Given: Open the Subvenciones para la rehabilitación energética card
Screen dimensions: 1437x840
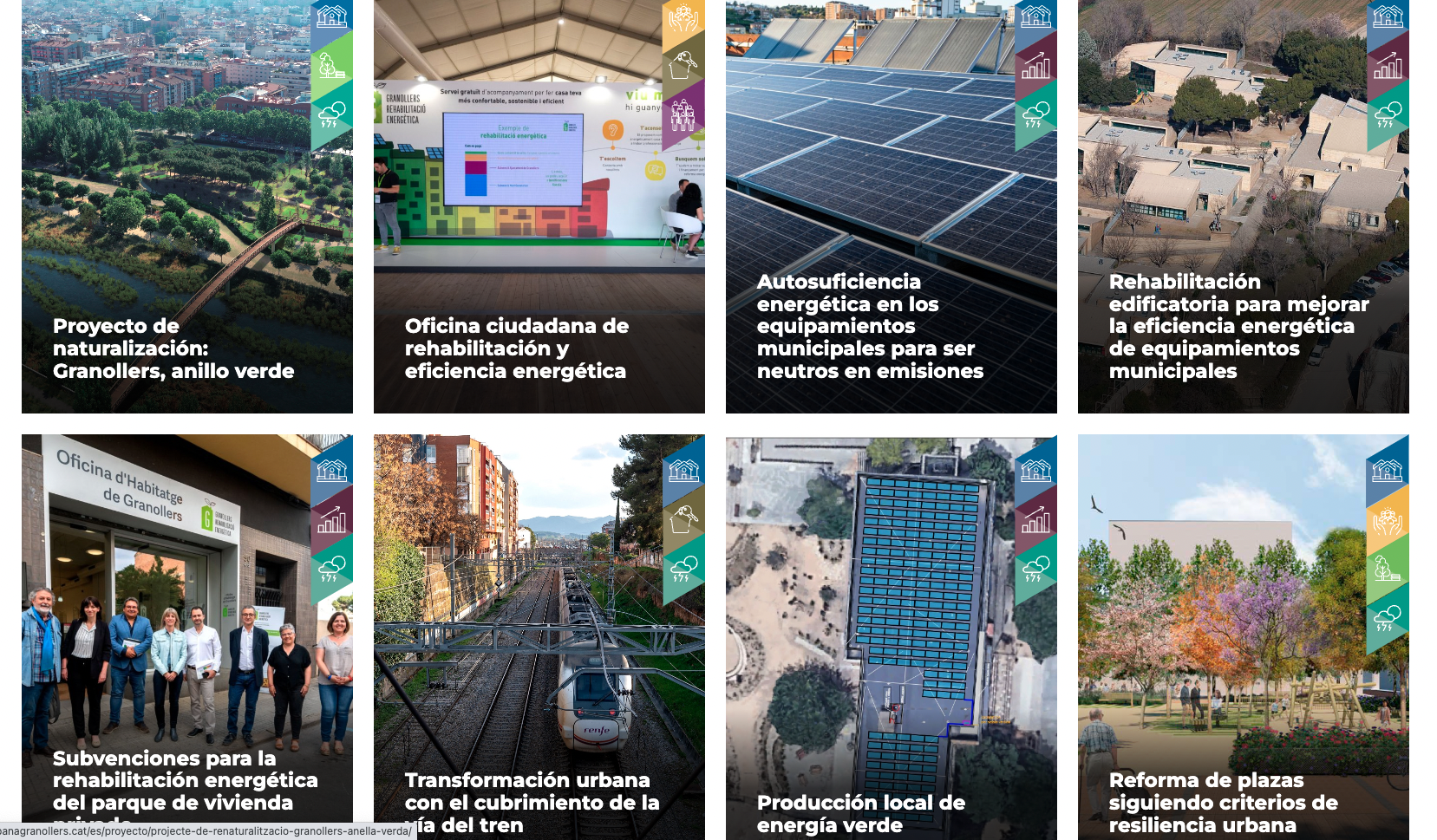Looking at the screenshot, I should click(x=185, y=780).
